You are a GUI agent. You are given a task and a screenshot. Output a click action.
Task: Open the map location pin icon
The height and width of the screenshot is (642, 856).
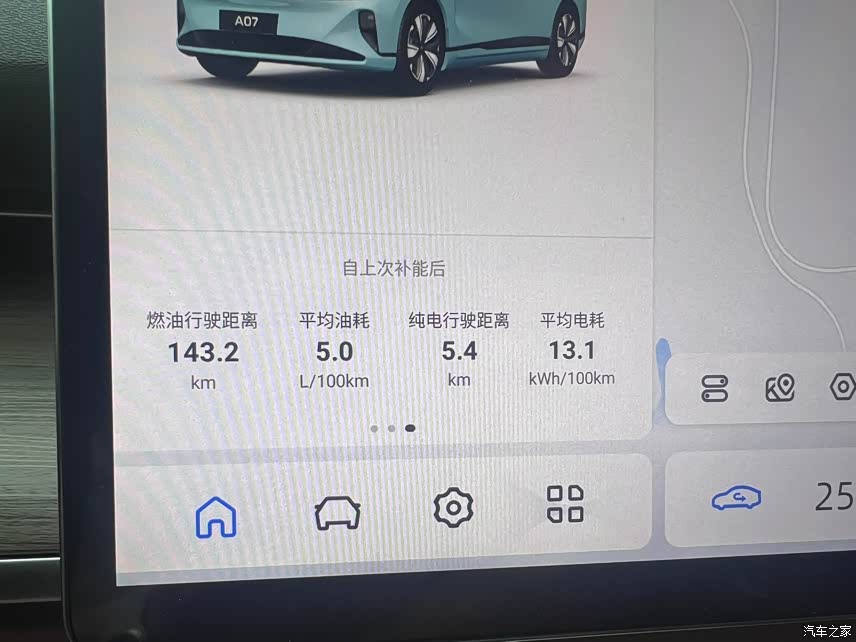[x=780, y=388]
